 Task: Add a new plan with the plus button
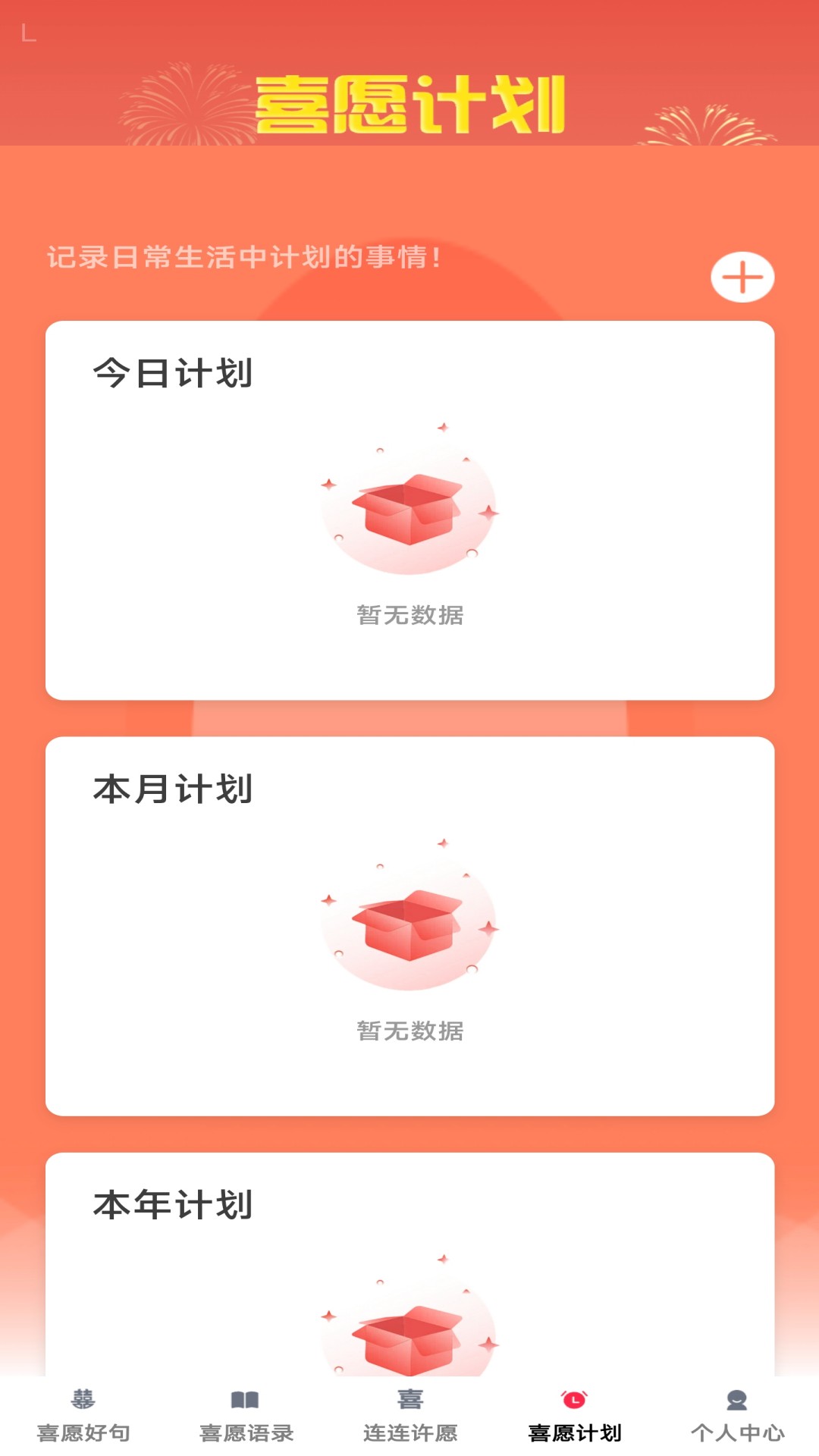click(x=742, y=278)
